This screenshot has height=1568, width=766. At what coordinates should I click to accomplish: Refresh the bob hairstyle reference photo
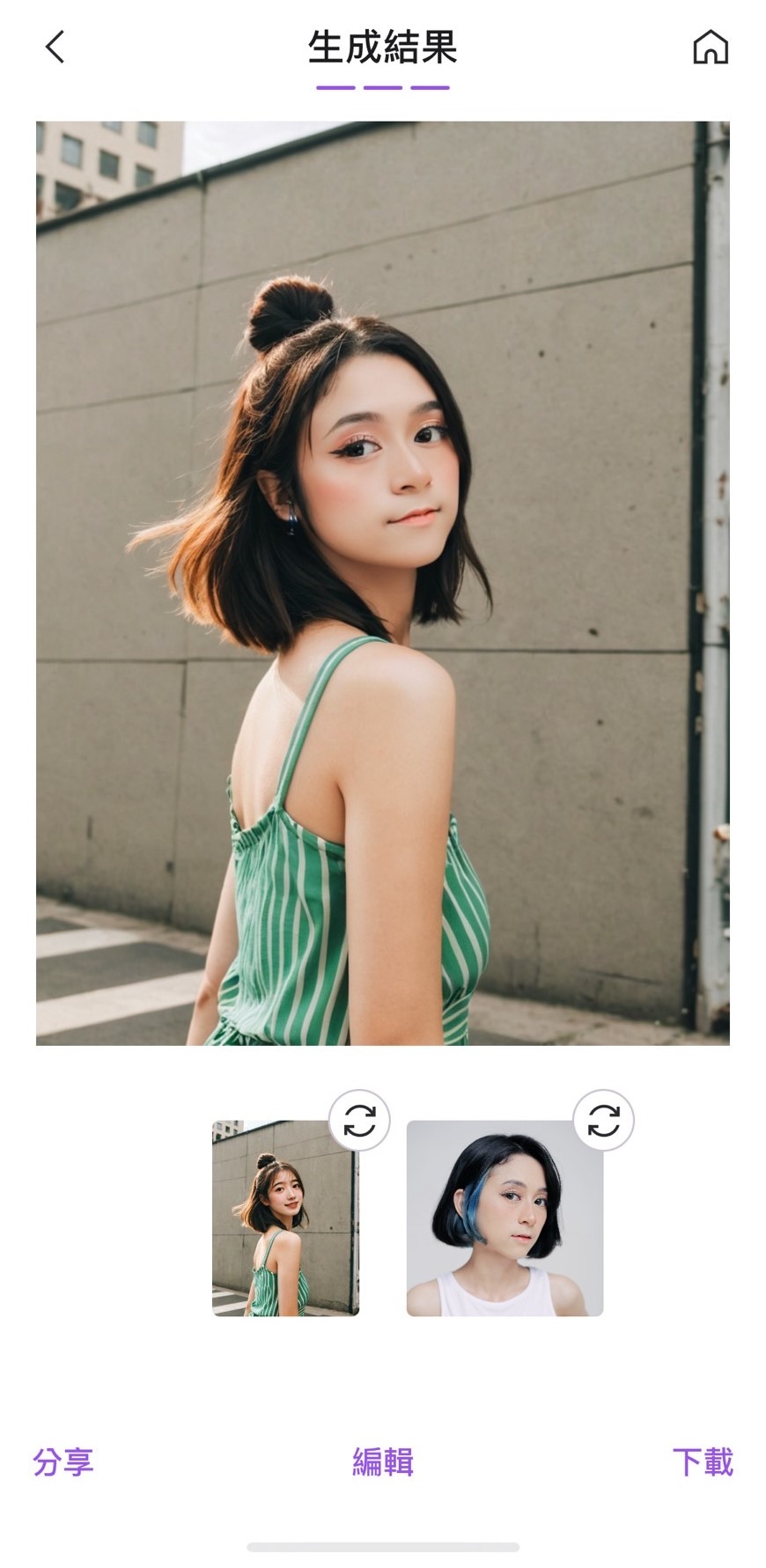(603, 1121)
